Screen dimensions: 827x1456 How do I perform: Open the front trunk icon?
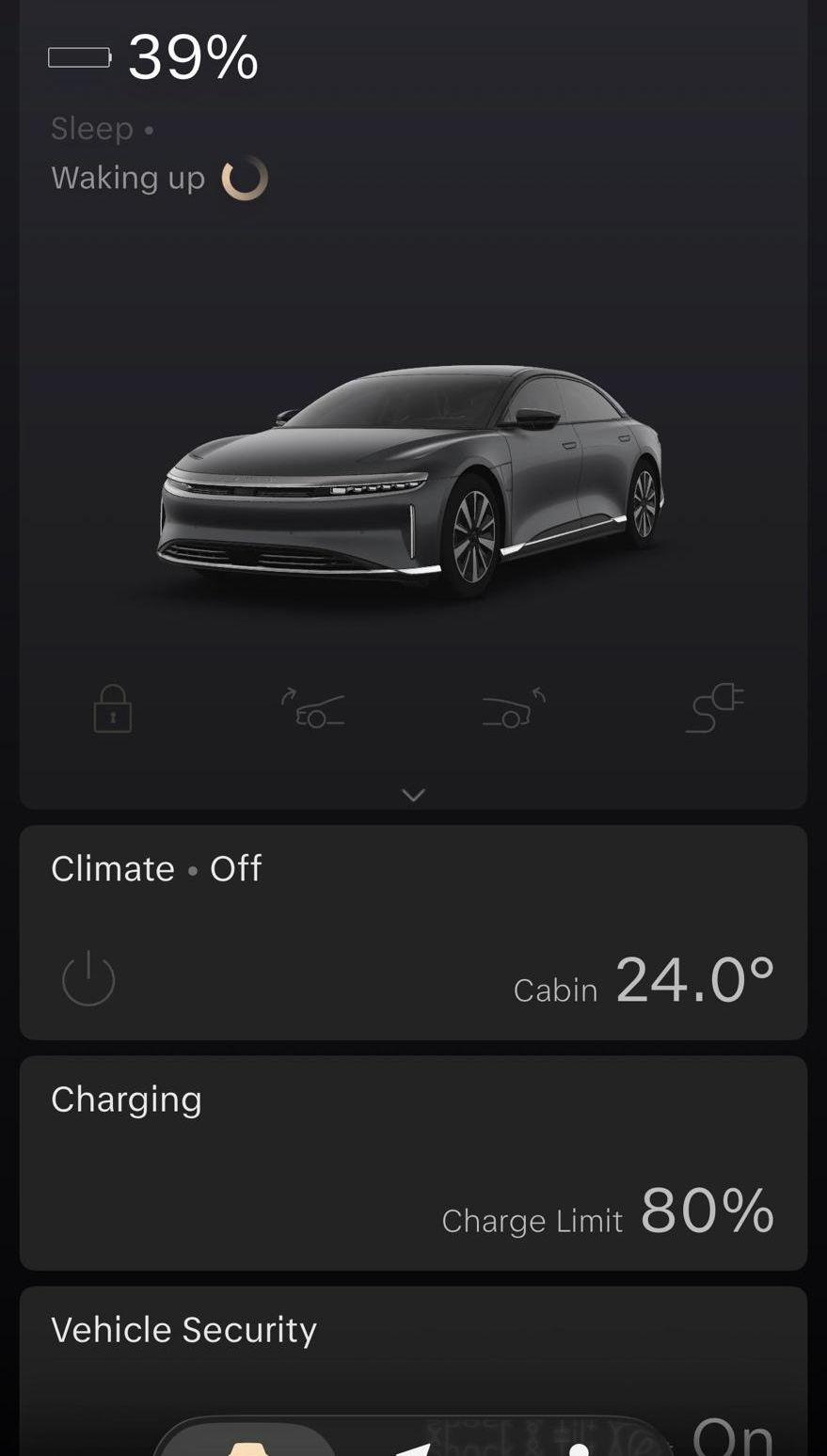pyautogui.click(x=313, y=708)
